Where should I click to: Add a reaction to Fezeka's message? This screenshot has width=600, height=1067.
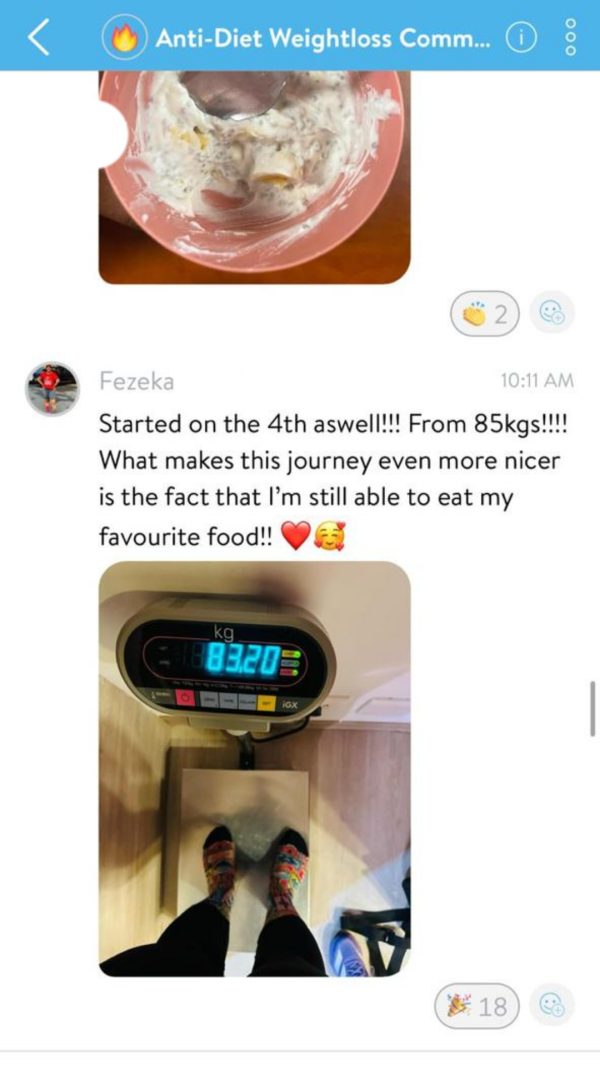tap(552, 1005)
